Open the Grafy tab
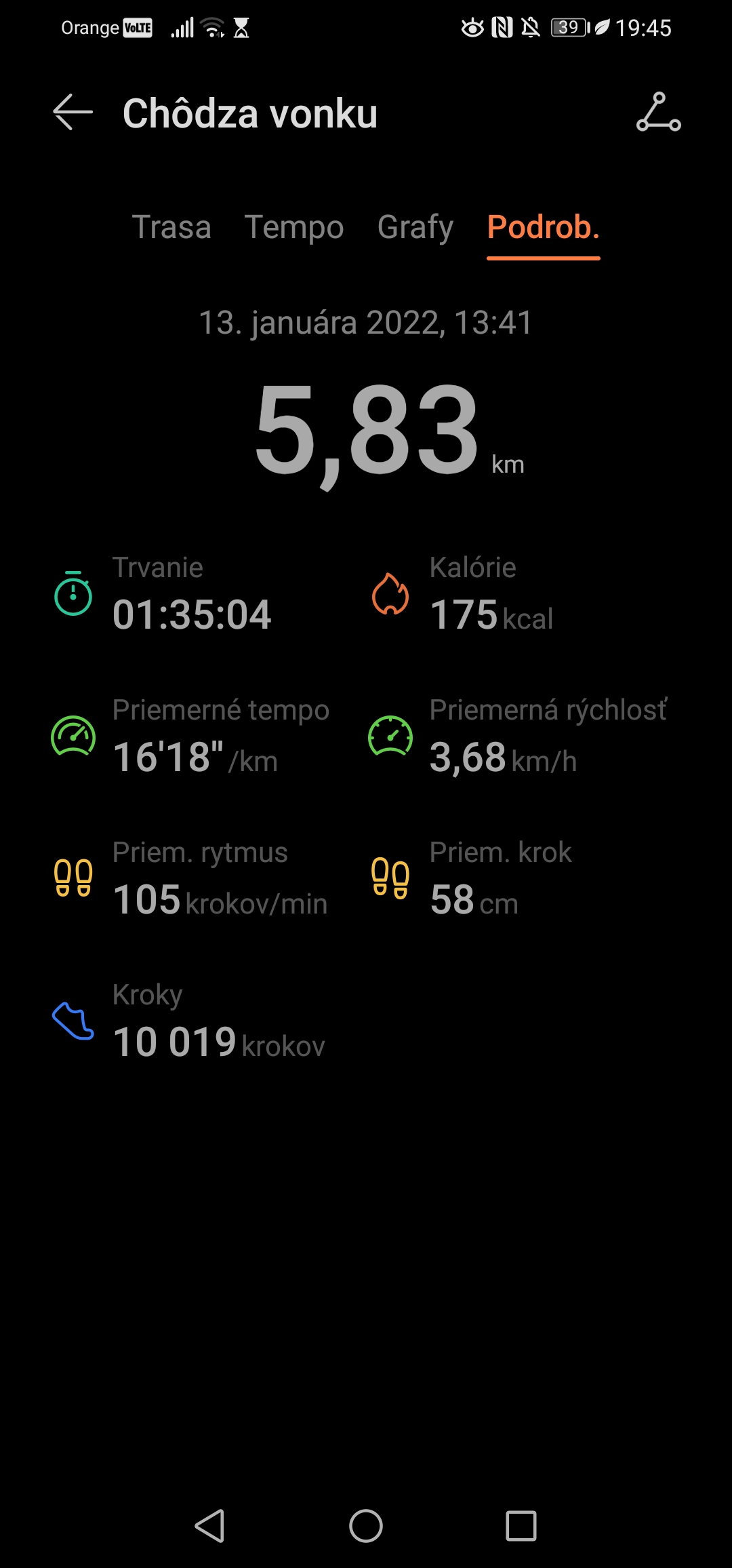The width and height of the screenshot is (732, 1568). pos(415,227)
